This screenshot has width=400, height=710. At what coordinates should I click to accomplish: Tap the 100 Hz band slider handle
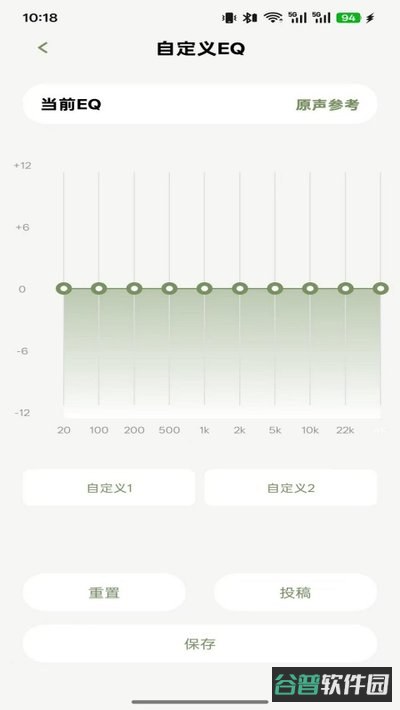[99, 288]
